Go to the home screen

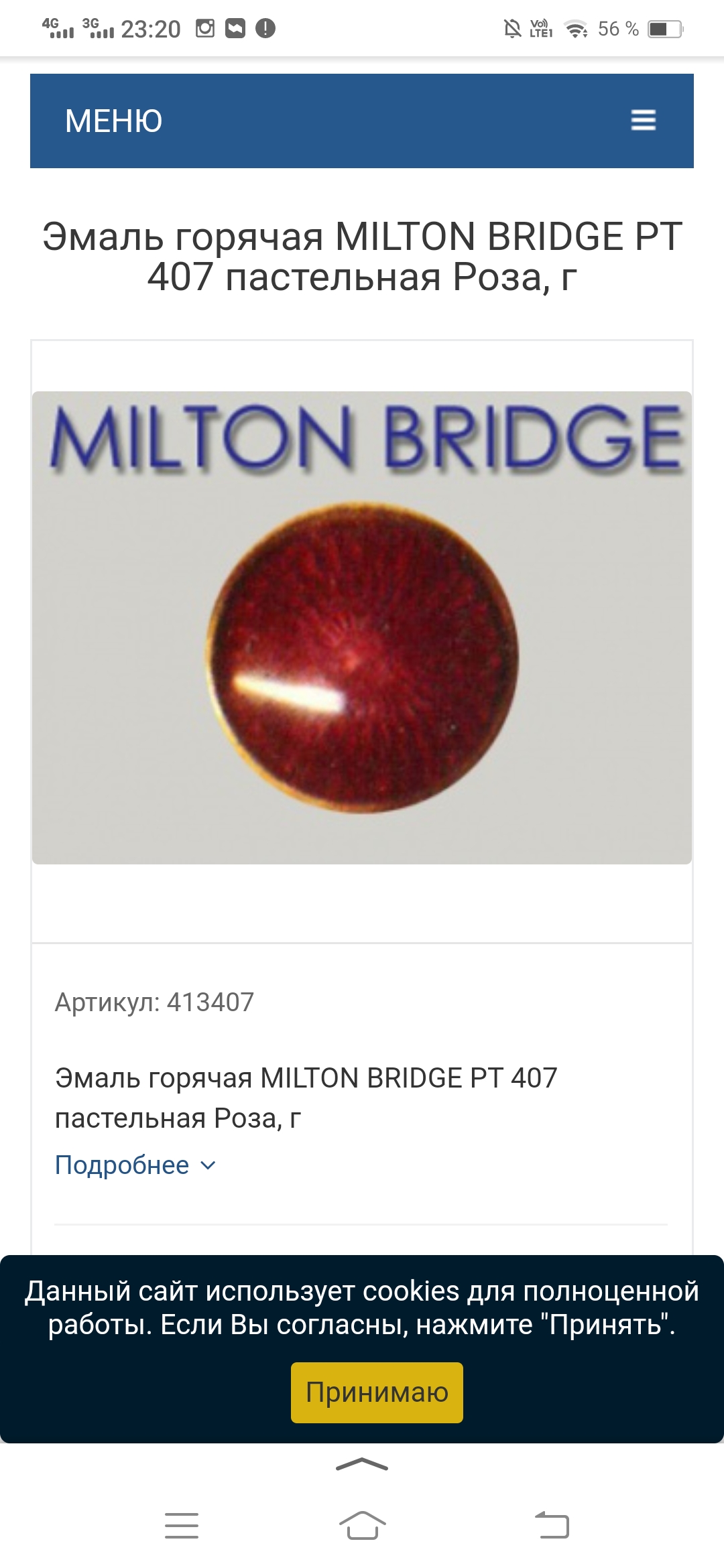click(362, 1525)
